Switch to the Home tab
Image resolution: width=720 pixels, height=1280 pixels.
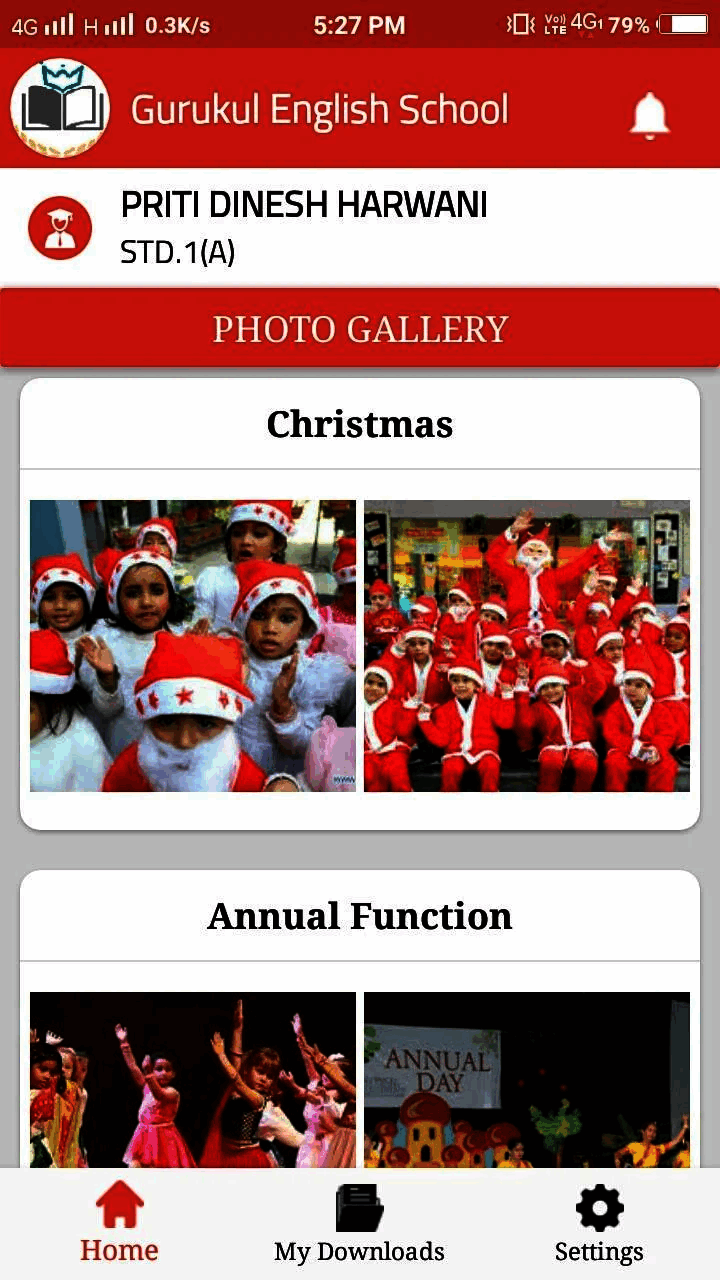click(x=119, y=1222)
